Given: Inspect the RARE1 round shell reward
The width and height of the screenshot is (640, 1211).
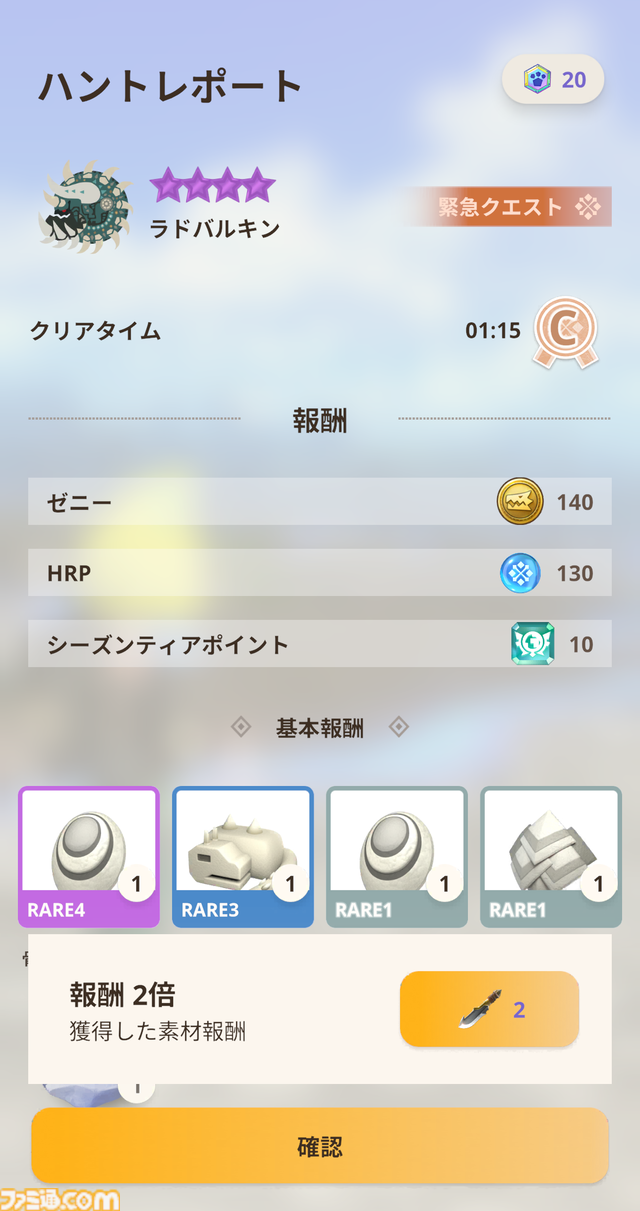Looking at the screenshot, I should click(397, 857).
